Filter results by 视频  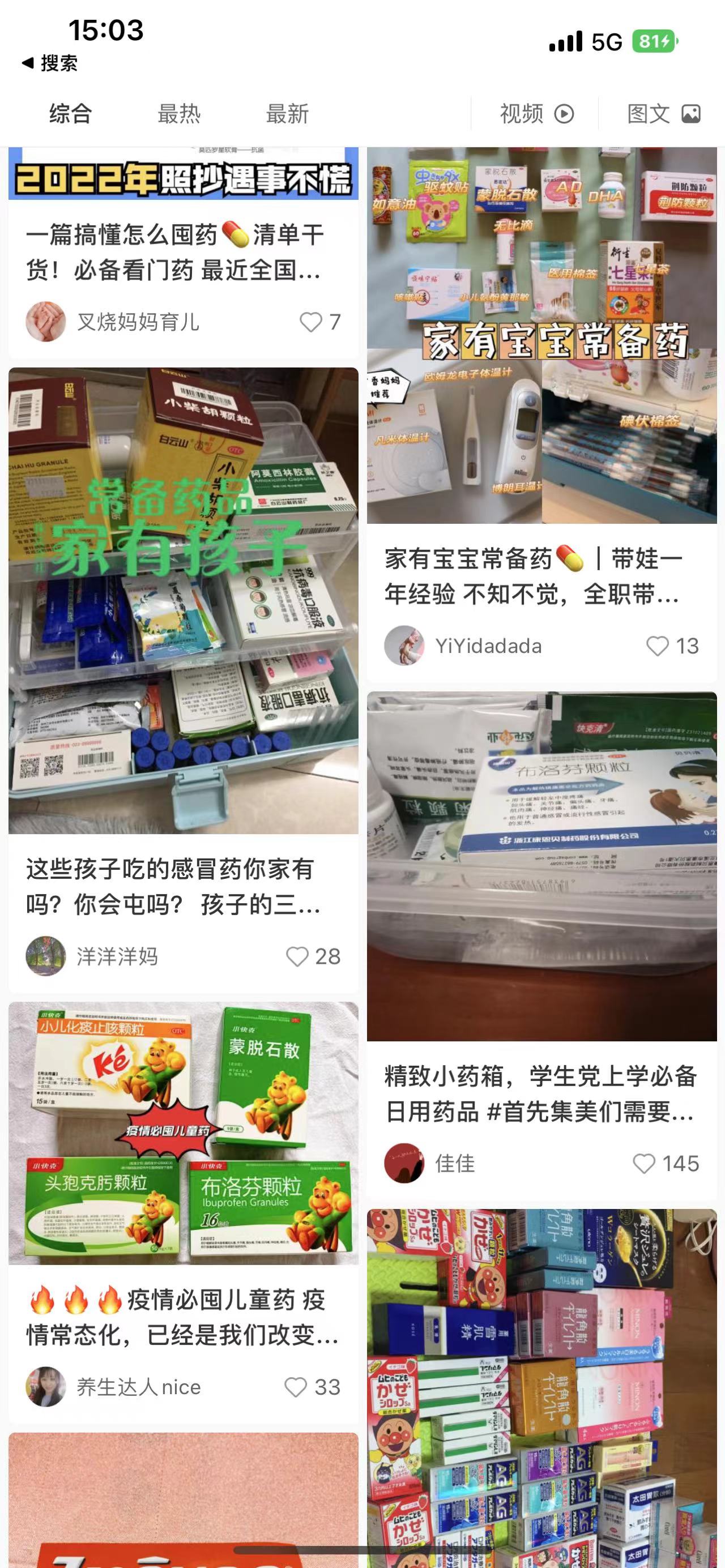coord(536,114)
